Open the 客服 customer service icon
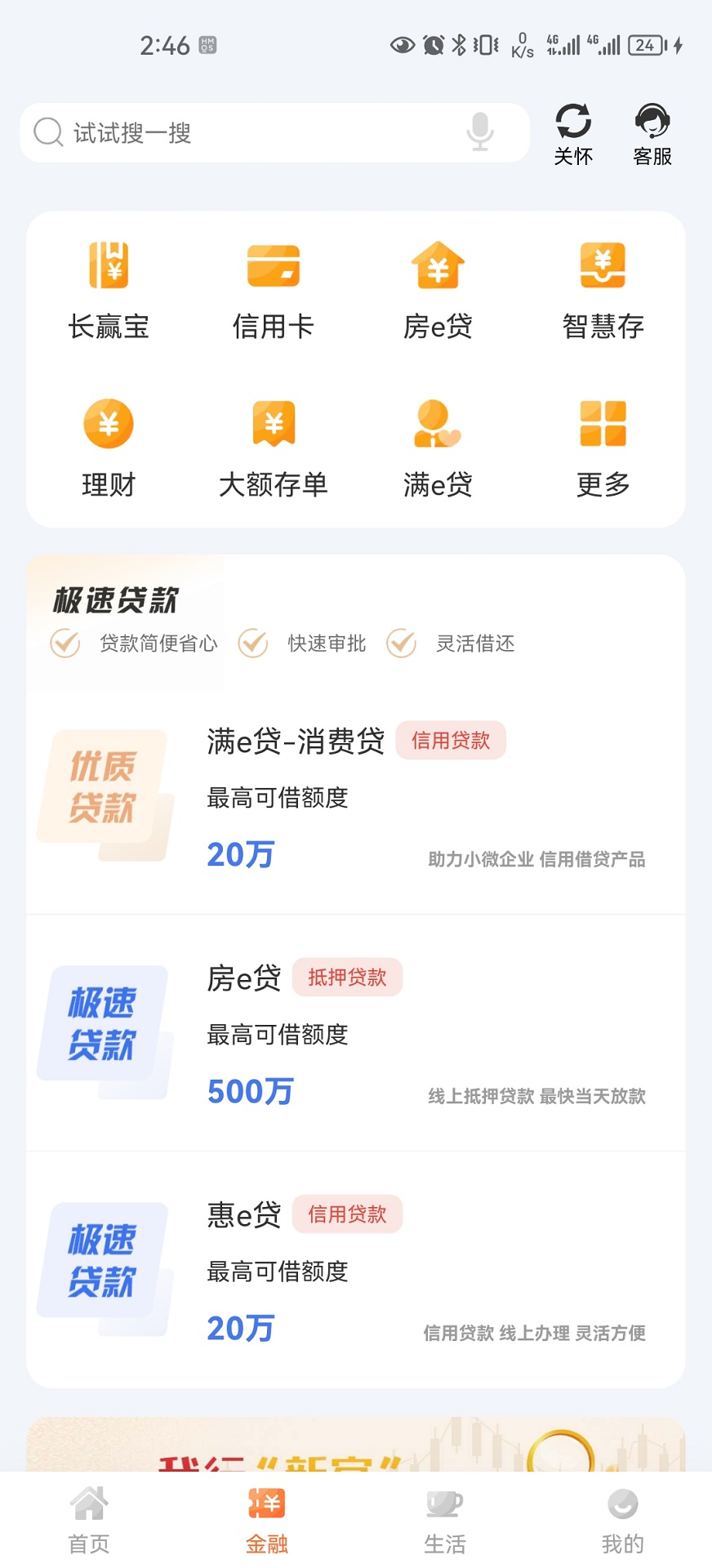 tap(652, 133)
